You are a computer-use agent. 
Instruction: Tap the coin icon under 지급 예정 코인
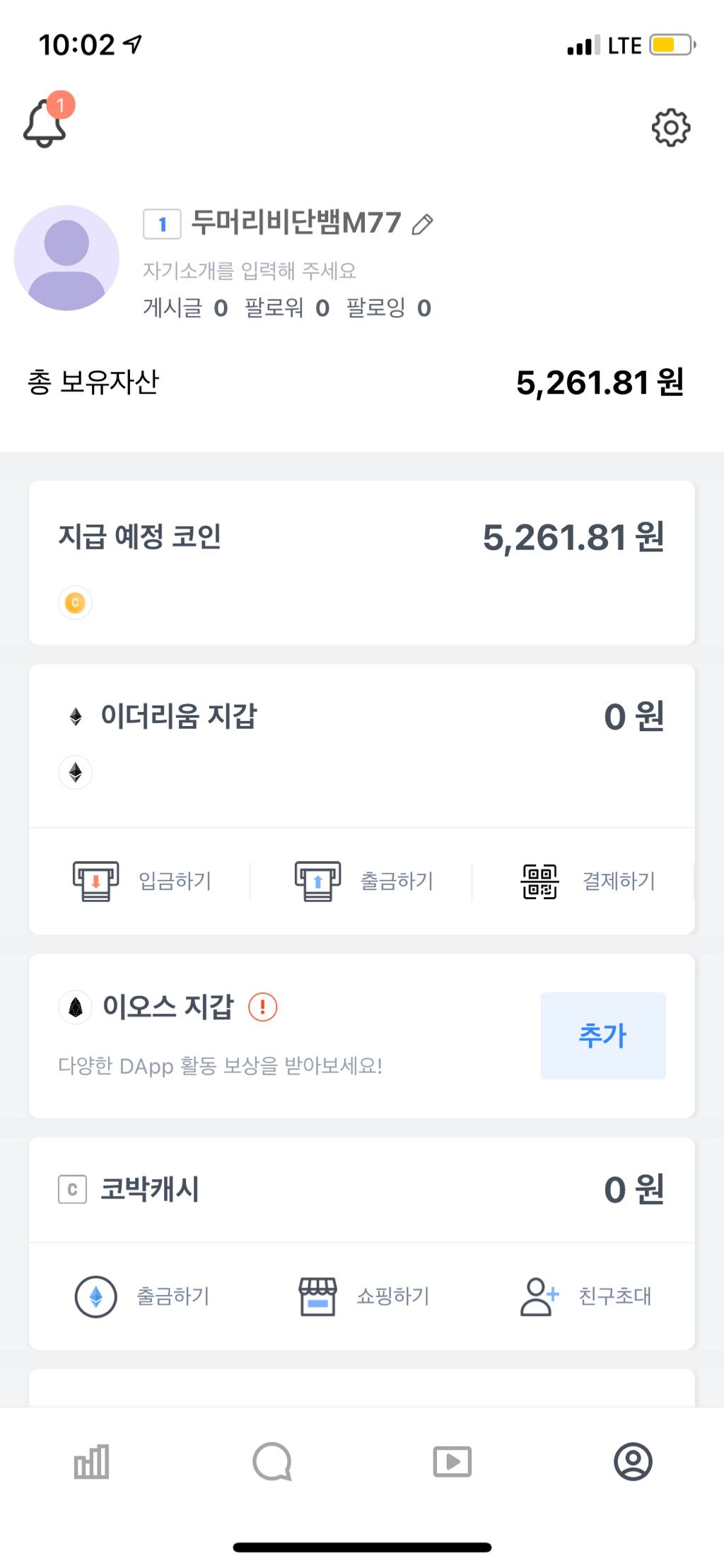point(75,602)
